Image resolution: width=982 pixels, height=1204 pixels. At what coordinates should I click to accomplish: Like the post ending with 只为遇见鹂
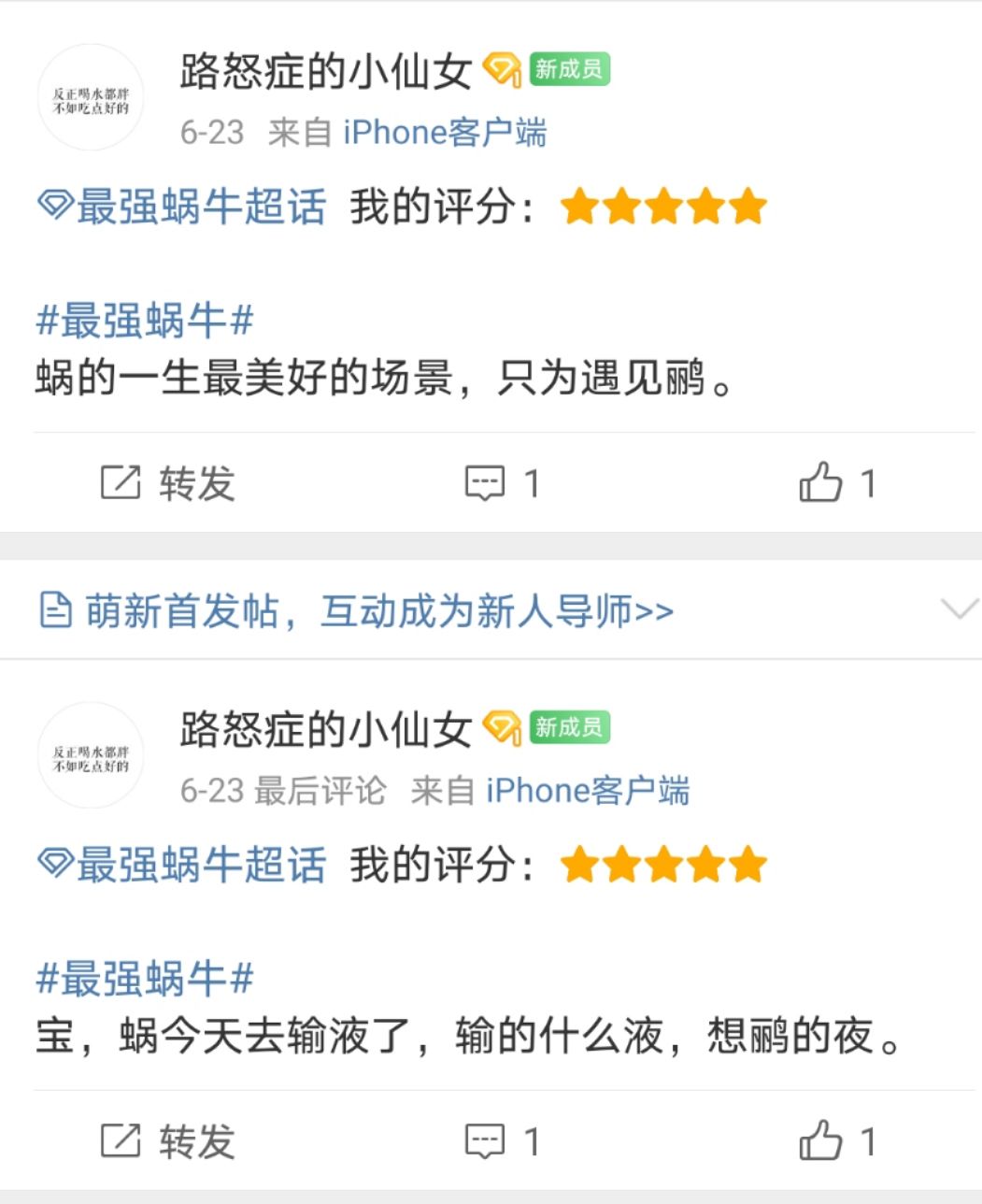(x=837, y=483)
